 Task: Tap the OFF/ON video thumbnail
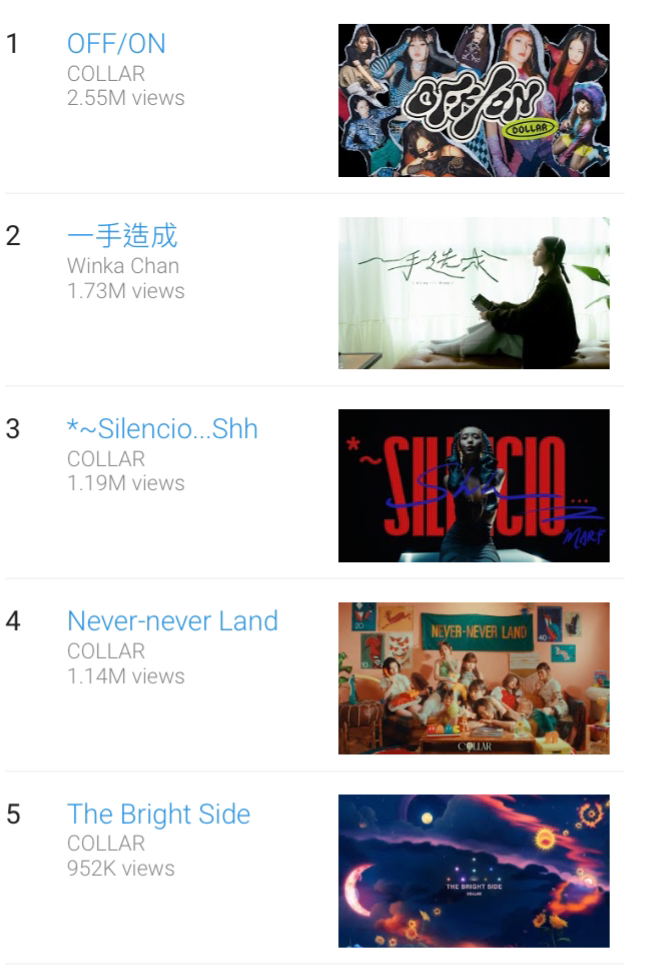click(x=473, y=100)
